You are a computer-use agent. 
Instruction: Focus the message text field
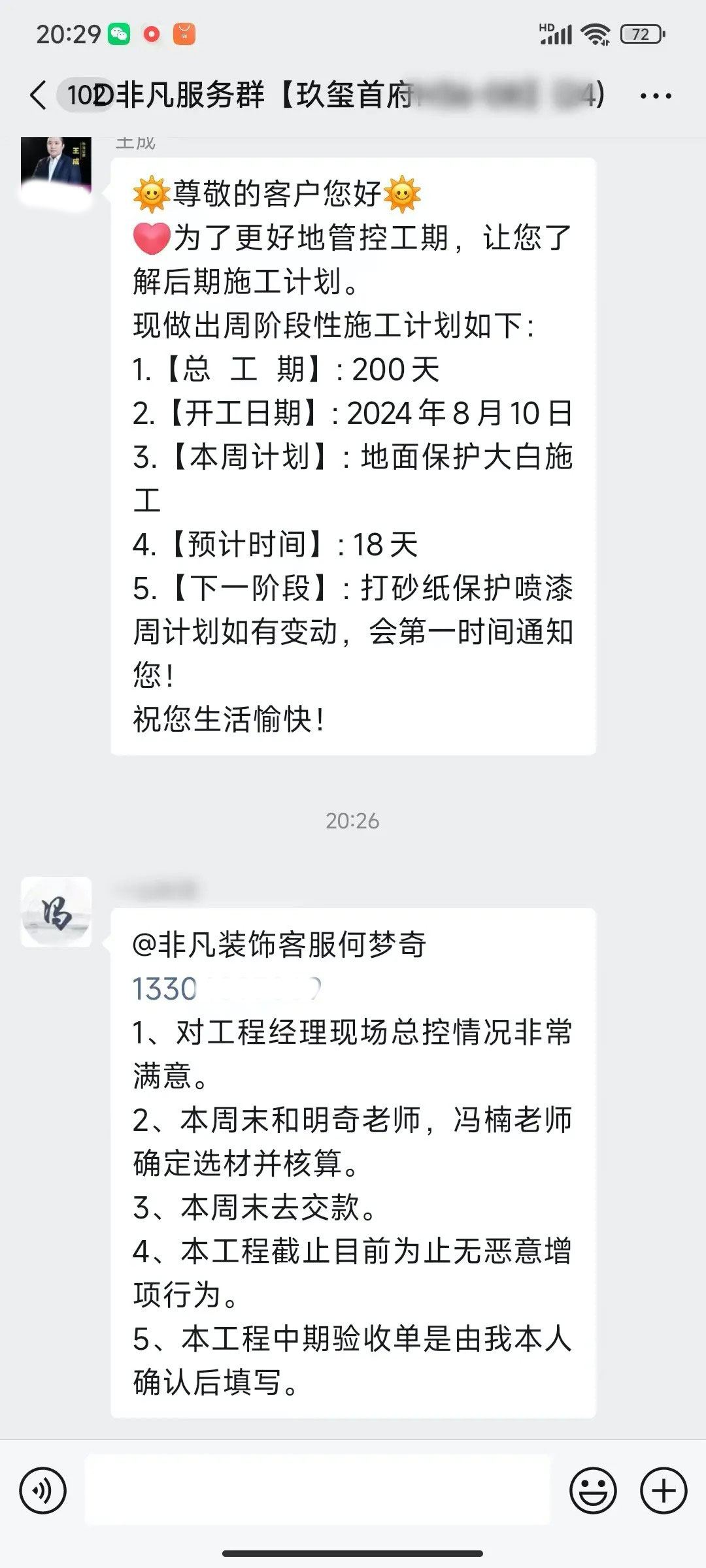[318, 1491]
